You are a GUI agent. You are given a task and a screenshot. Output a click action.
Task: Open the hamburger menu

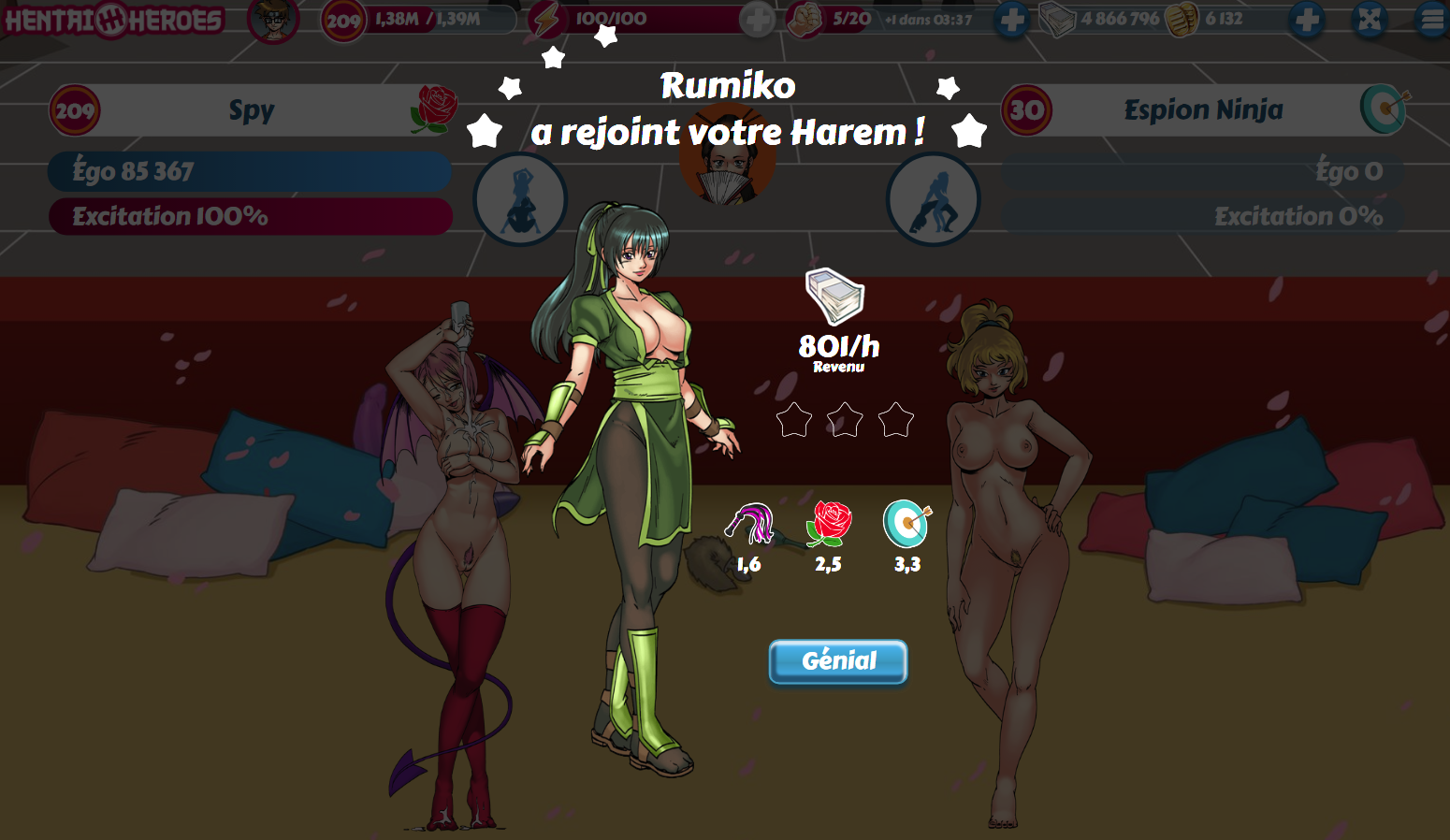coord(1431,20)
